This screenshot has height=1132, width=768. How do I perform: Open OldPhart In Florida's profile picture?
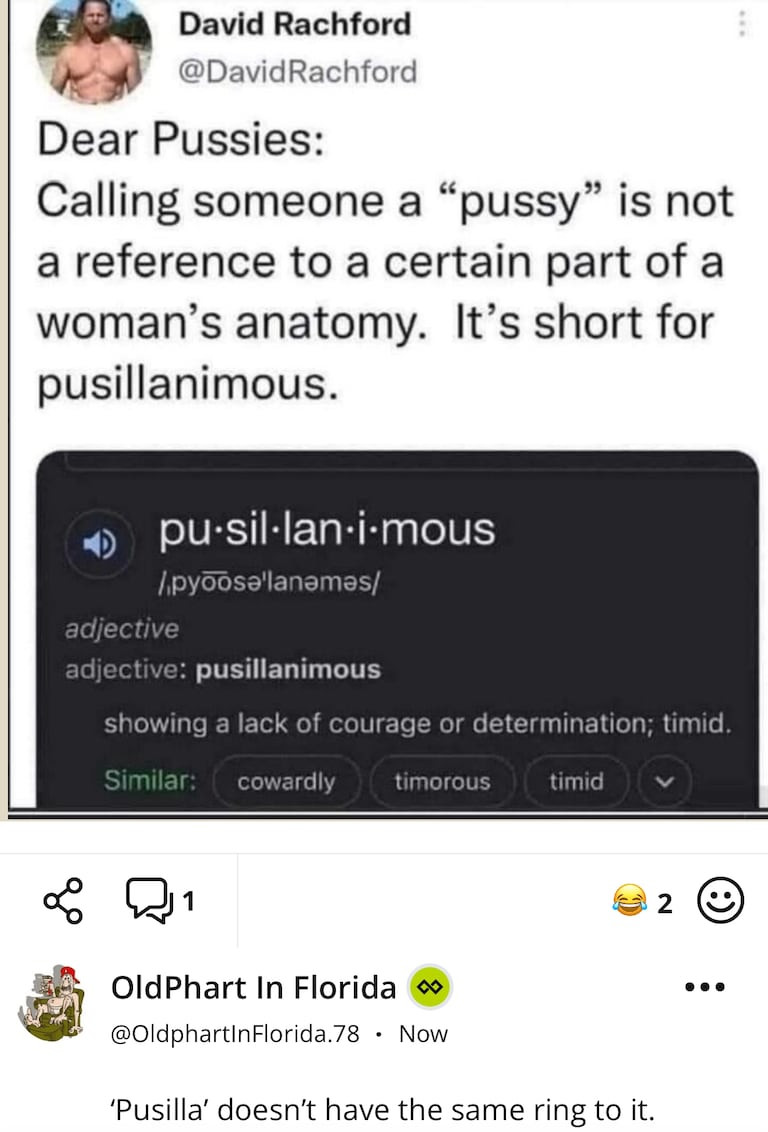pos(52,1003)
